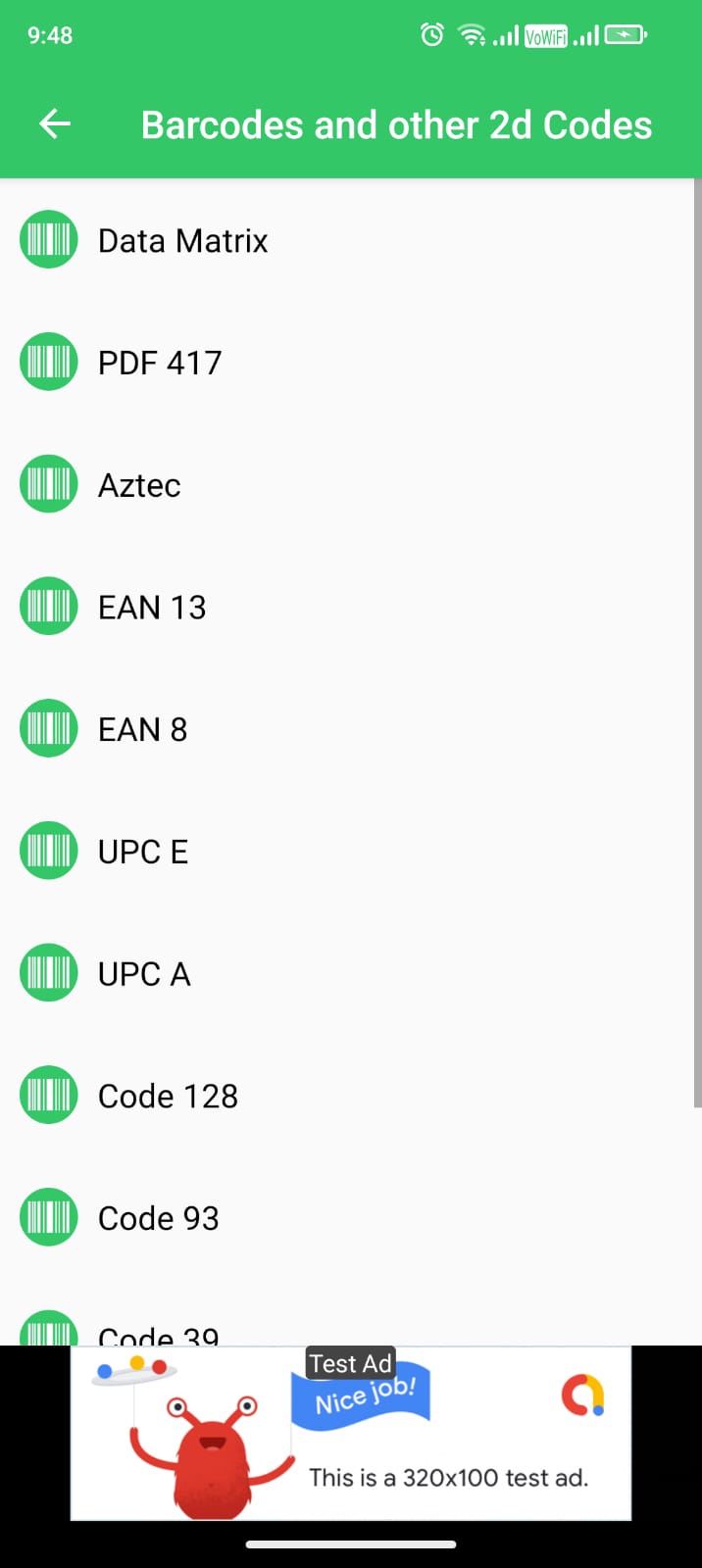Choose UPC A from the list
The height and width of the screenshot is (1568, 702).
coord(144,974)
